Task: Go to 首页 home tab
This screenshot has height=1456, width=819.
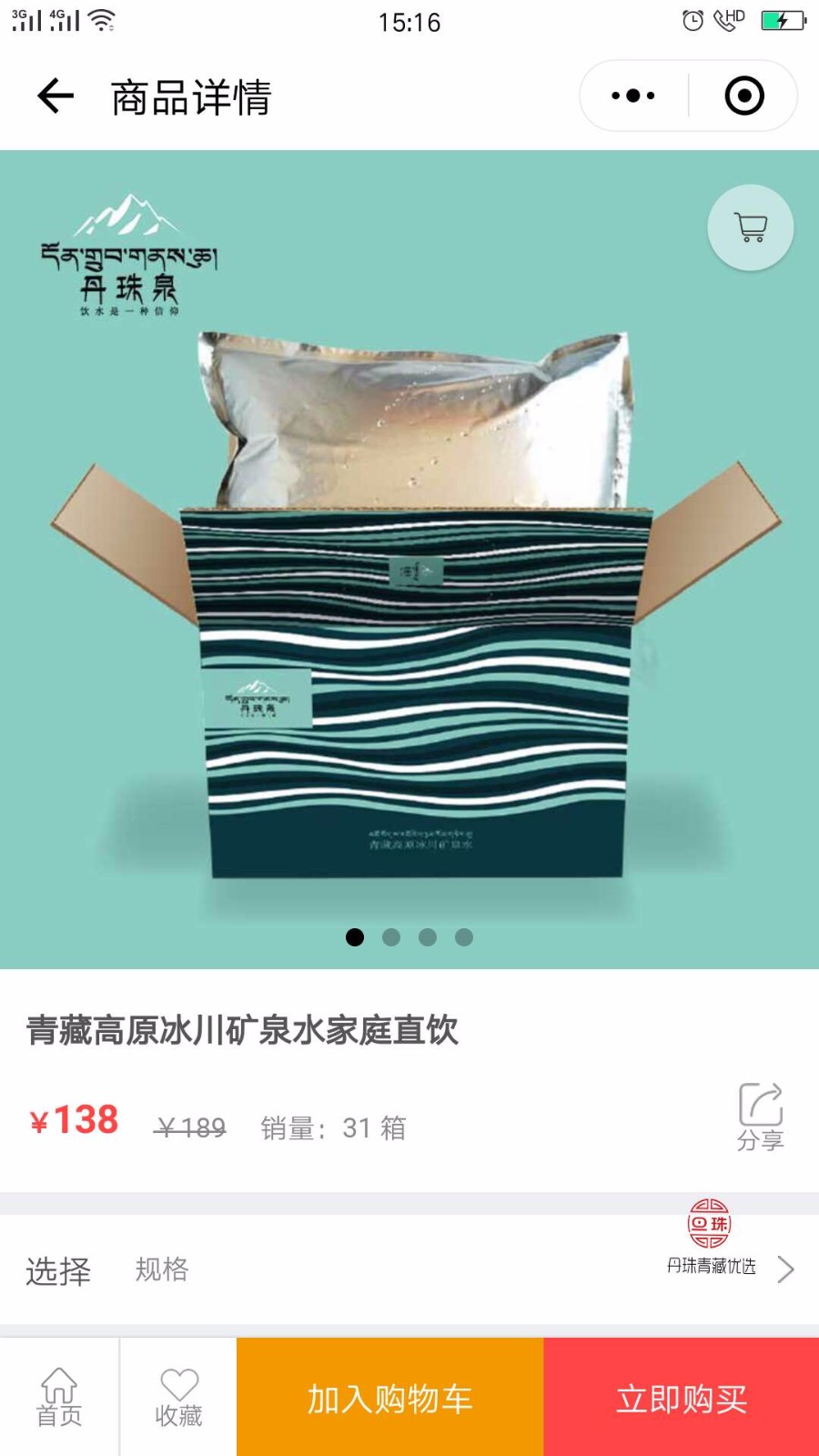Action: click(59, 1398)
